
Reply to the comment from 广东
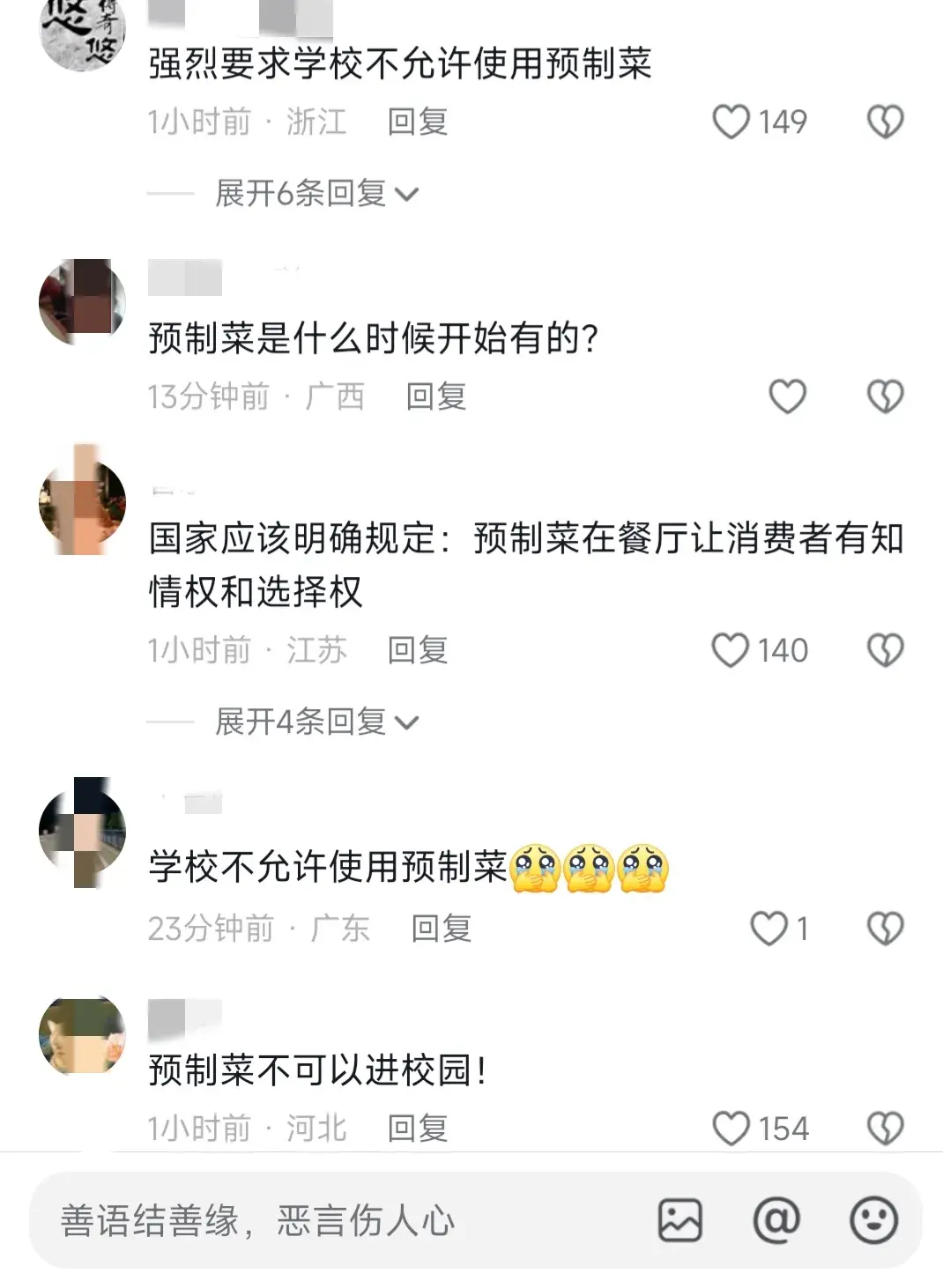tap(442, 929)
